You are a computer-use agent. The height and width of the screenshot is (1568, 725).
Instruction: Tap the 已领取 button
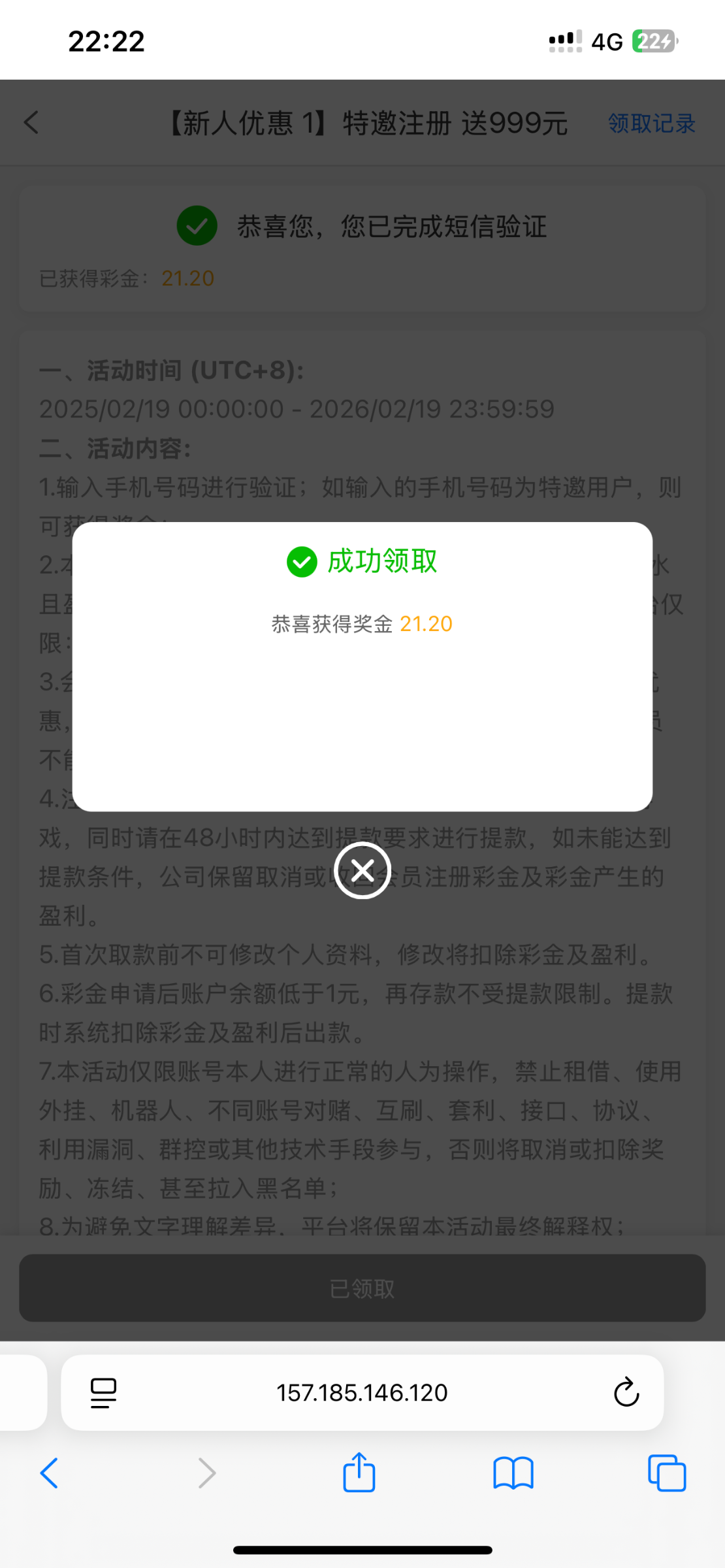362,1288
